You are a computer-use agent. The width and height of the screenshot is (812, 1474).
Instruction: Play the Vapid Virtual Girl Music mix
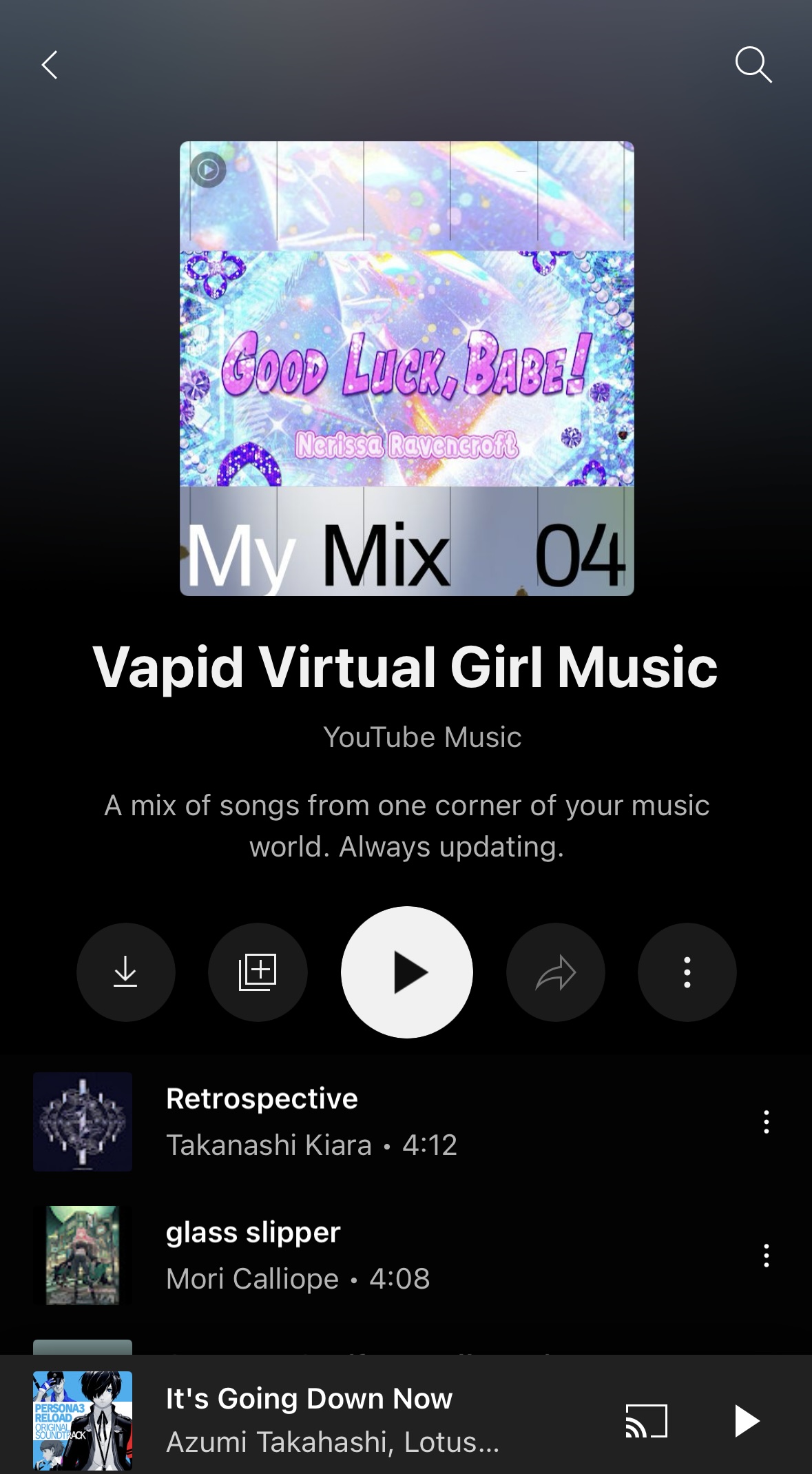pyautogui.click(x=406, y=972)
